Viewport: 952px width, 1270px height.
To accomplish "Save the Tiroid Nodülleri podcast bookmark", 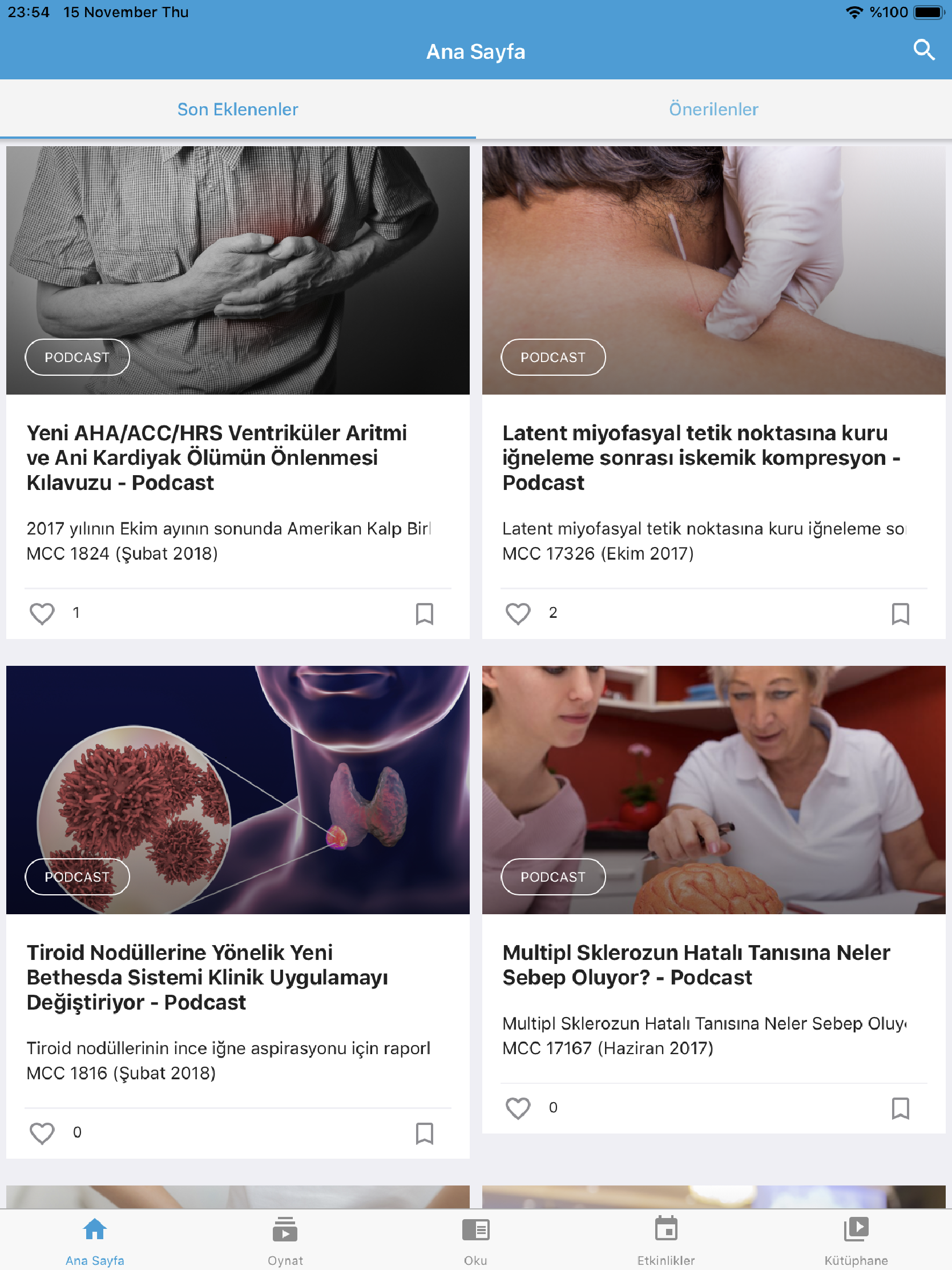I will (x=424, y=1133).
